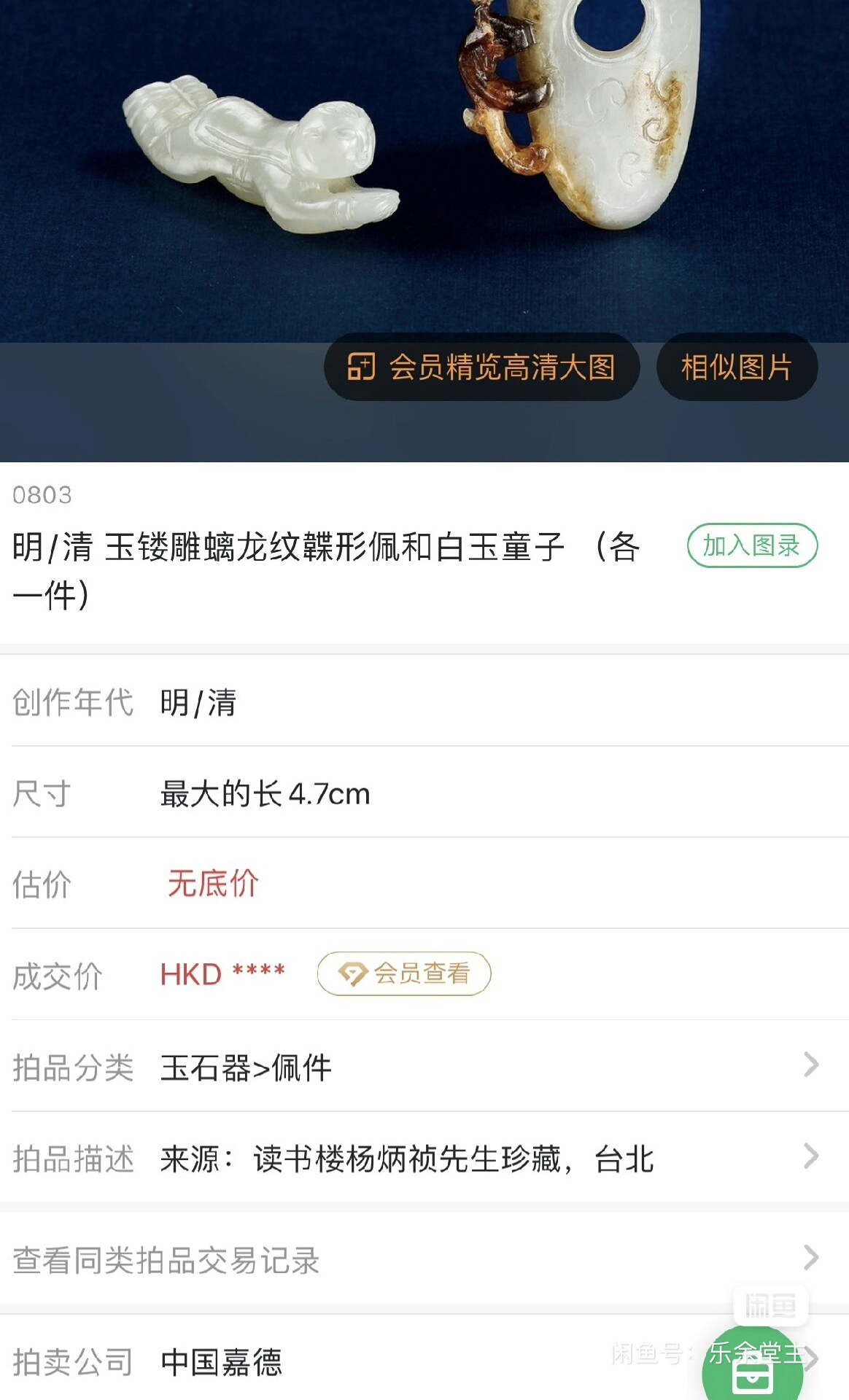
Task: Open the jade lot photo
Action: click(424, 171)
